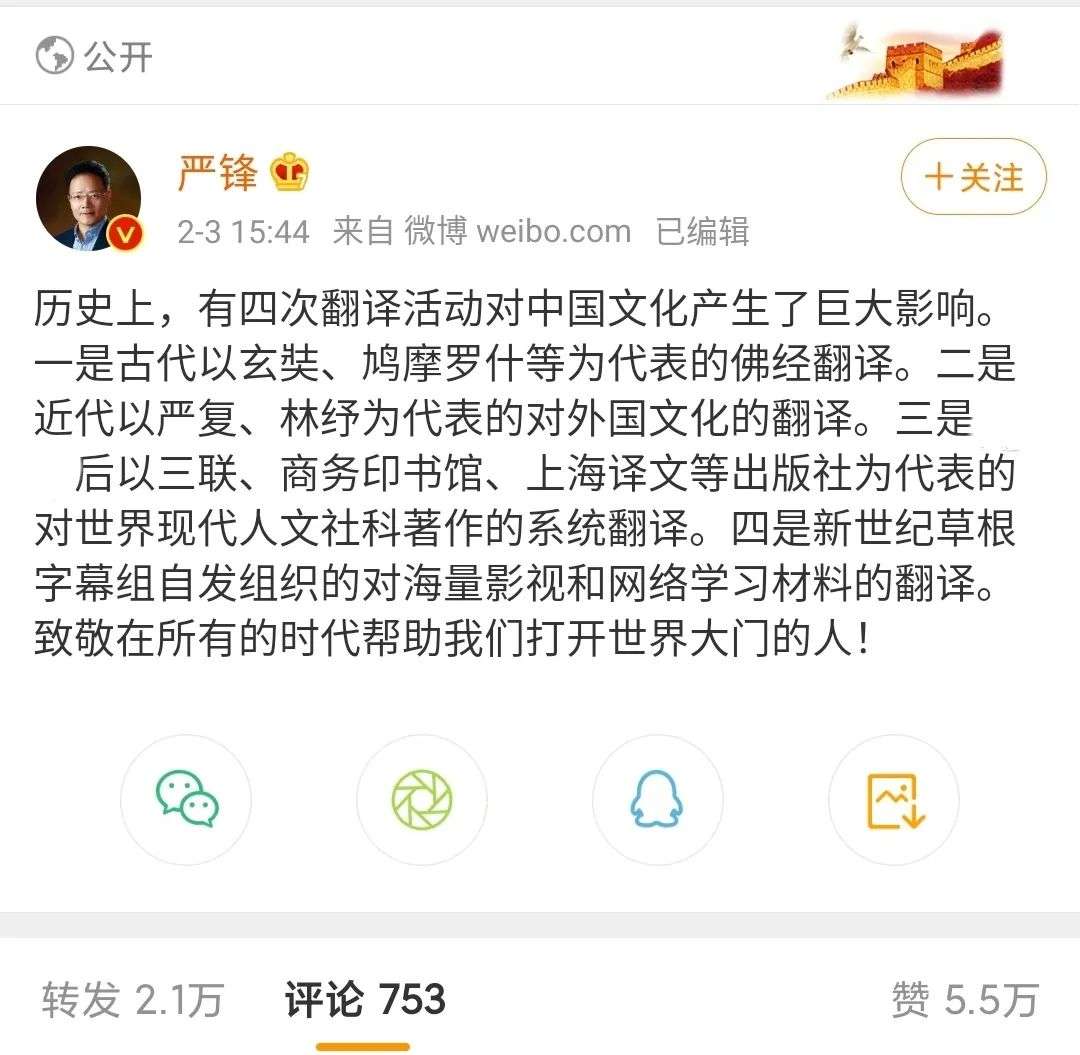
Task: Switch to the 转发 tab
Action: (132, 999)
